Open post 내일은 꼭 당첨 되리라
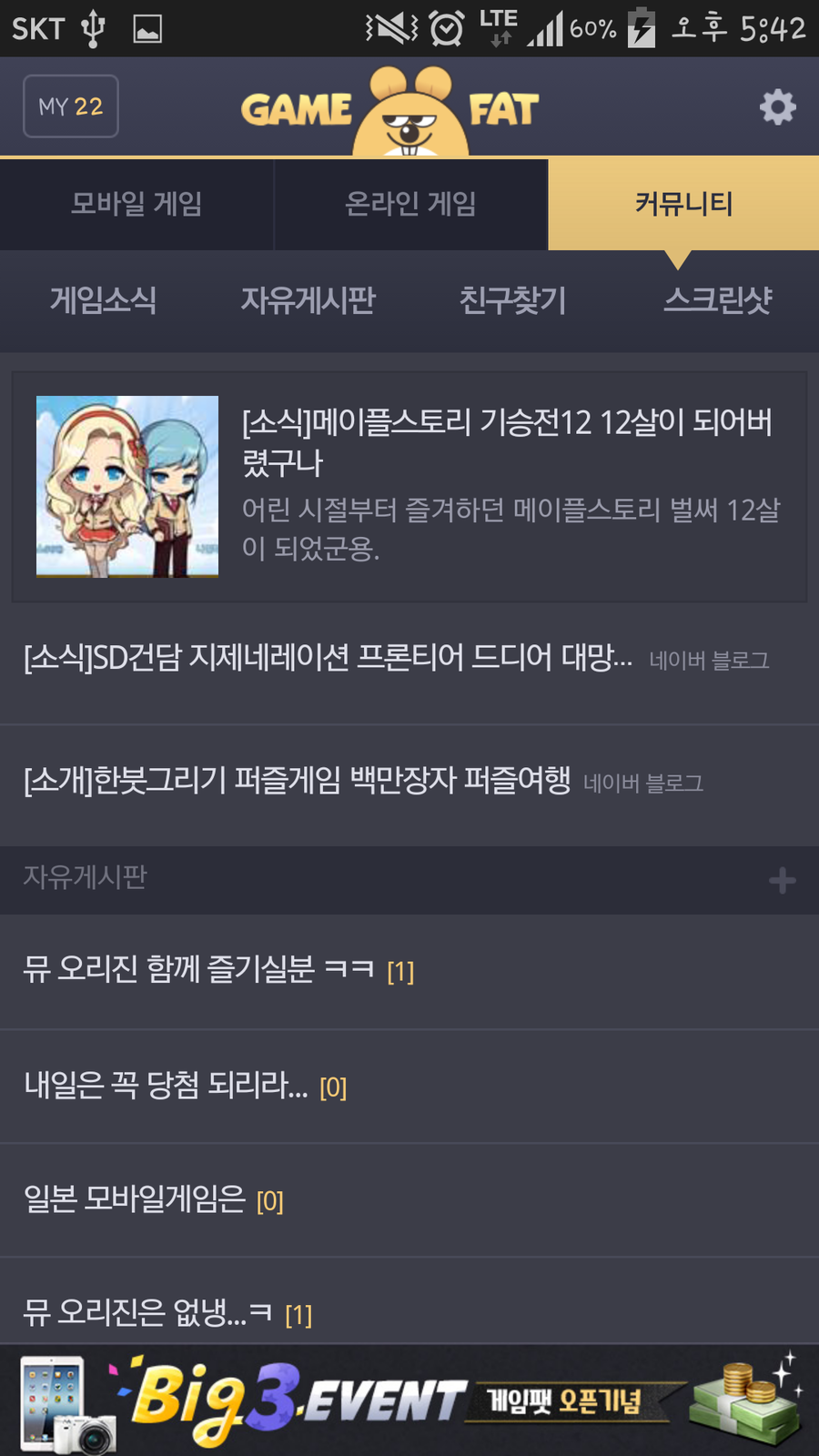 (x=167, y=1086)
